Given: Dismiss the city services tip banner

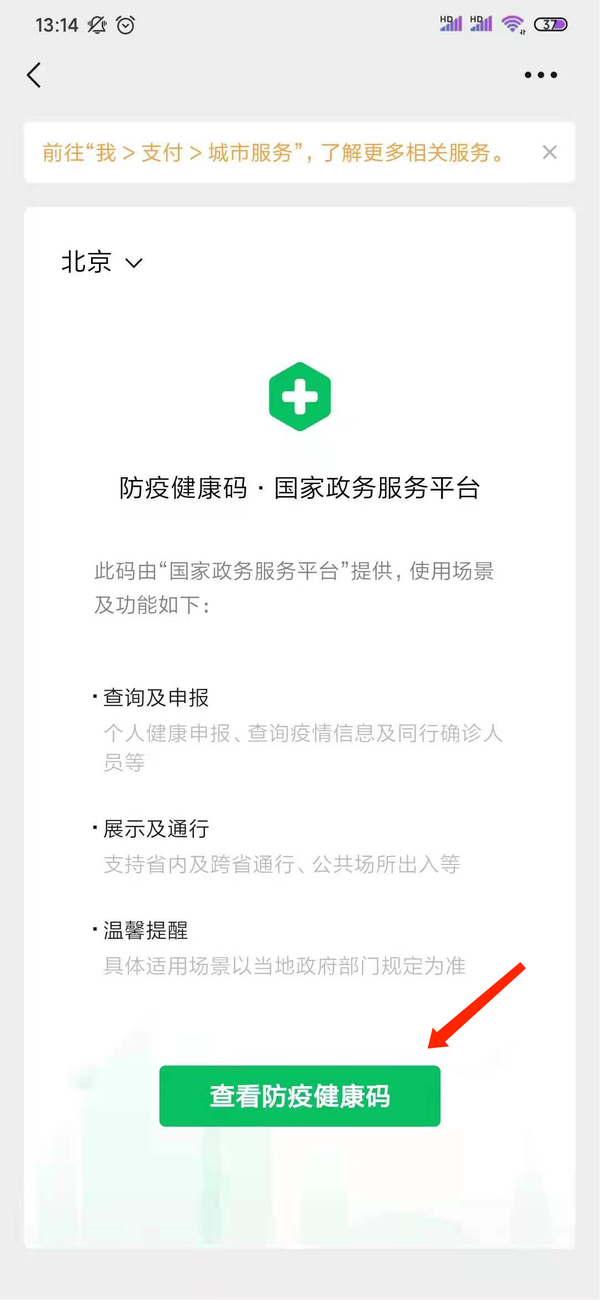Looking at the screenshot, I should pyautogui.click(x=549, y=153).
